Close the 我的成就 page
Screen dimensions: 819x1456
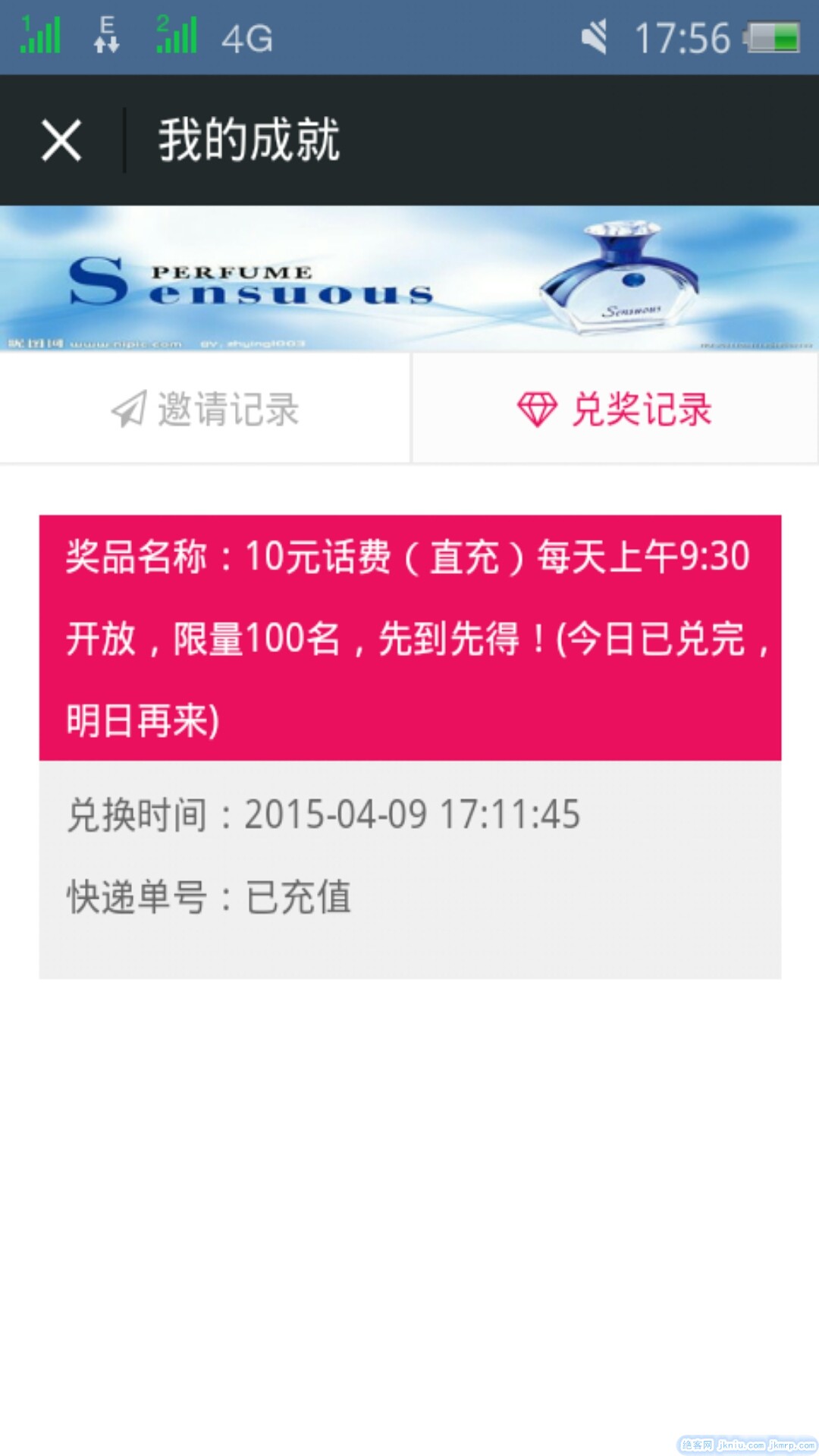(x=61, y=140)
